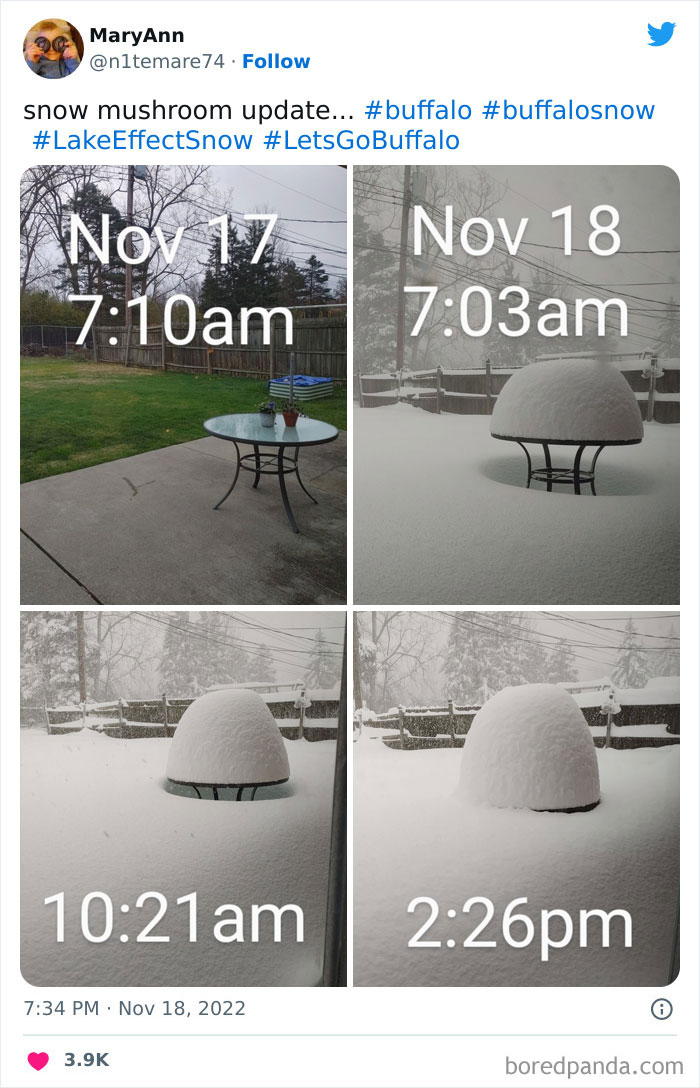Screen dimensions: 700x1088
Task: Expand the 2:26pm snow photo
Action: point(516,798)
